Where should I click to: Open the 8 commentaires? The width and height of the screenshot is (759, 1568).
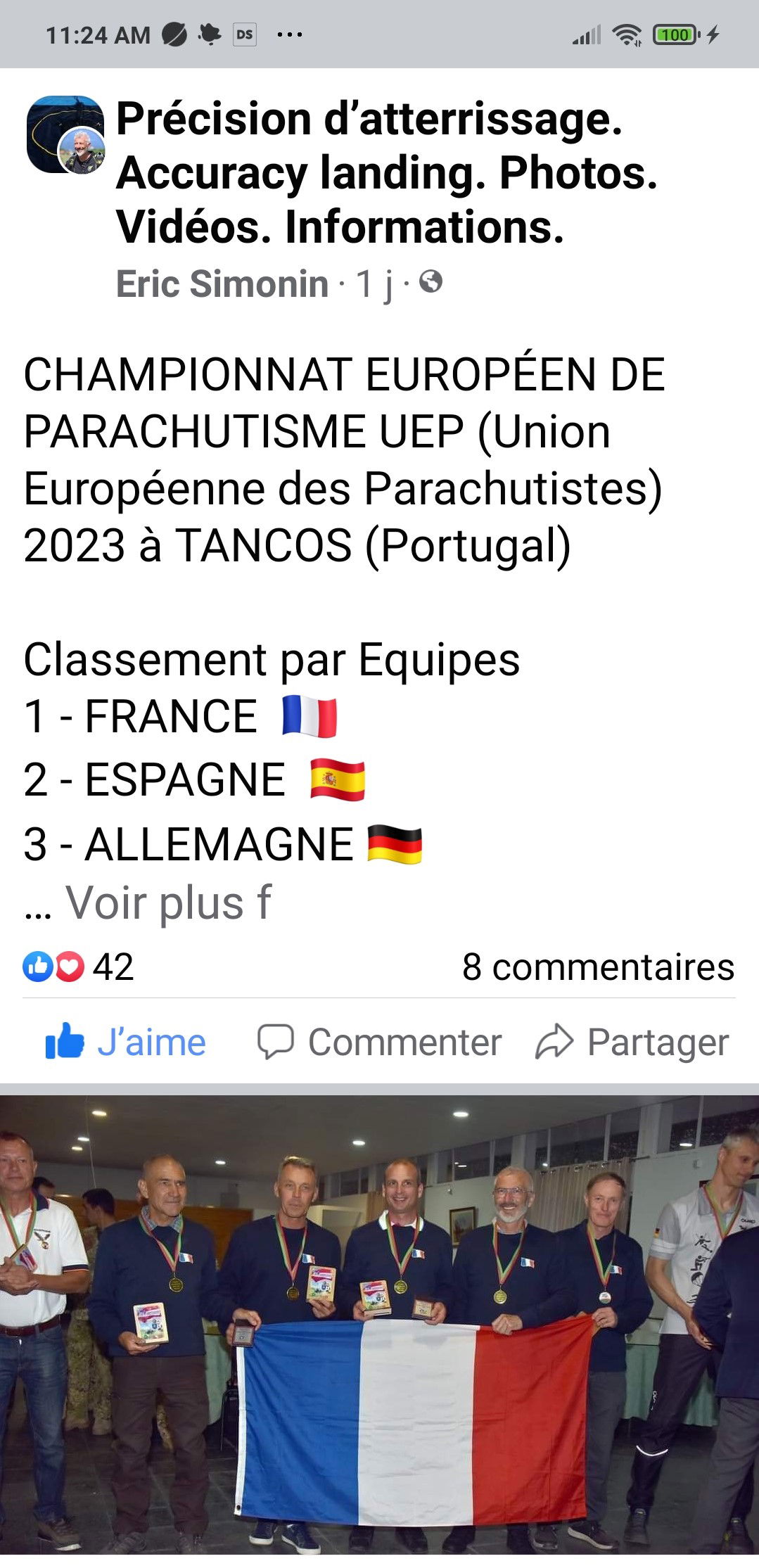598,967
